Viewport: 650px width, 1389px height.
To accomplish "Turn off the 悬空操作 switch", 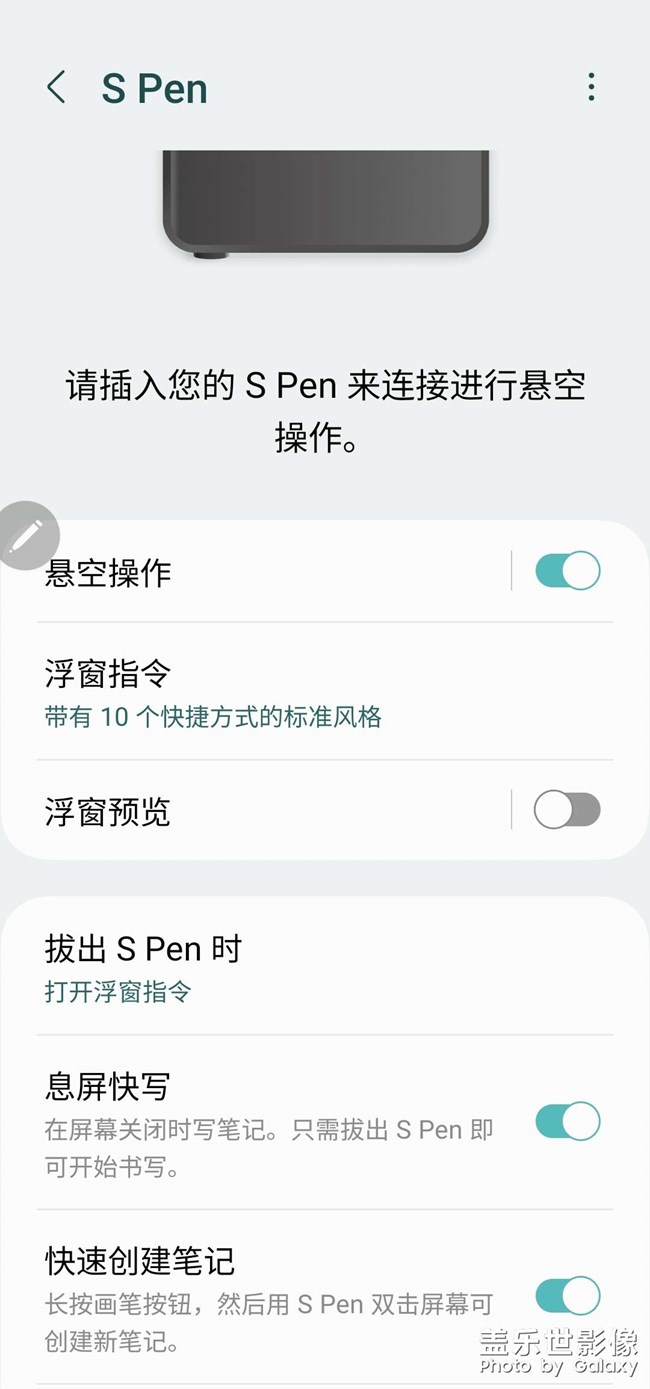I will pyautogui.click(x=567, y=571).
